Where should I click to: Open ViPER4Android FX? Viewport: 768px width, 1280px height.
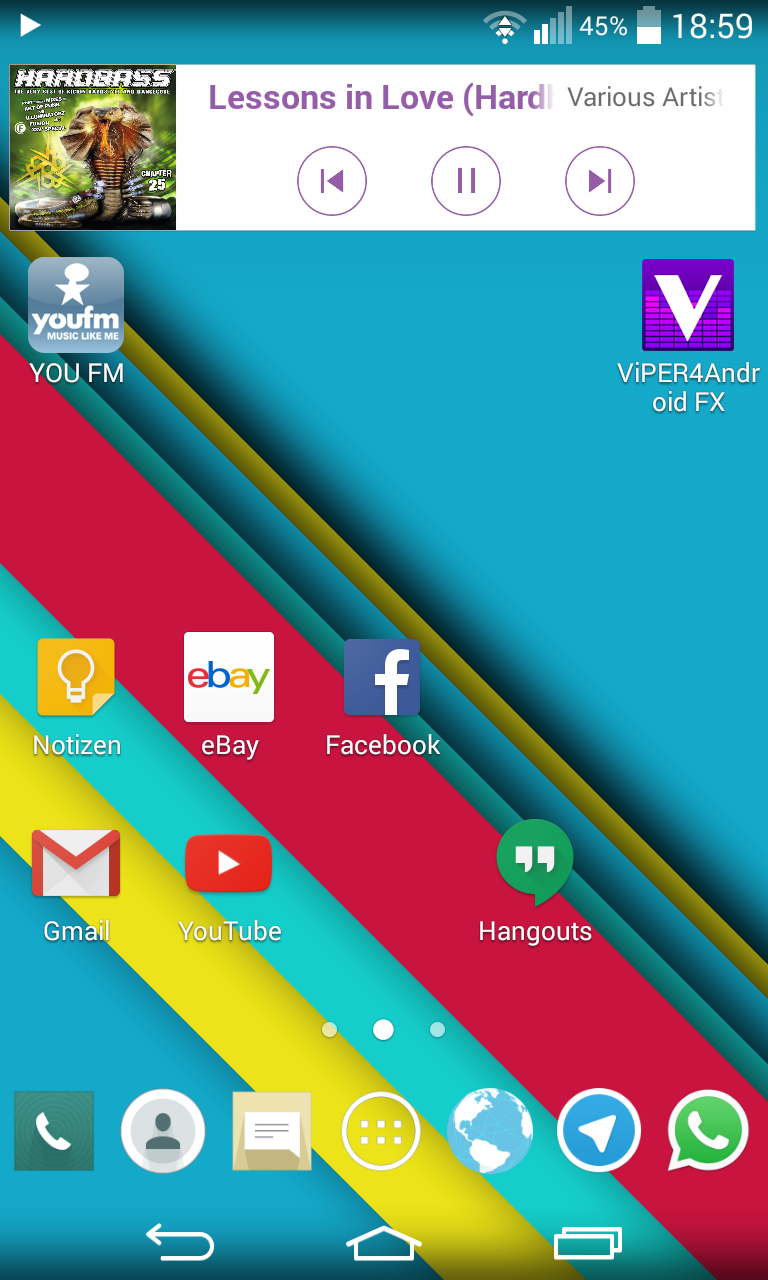point(688,306)
